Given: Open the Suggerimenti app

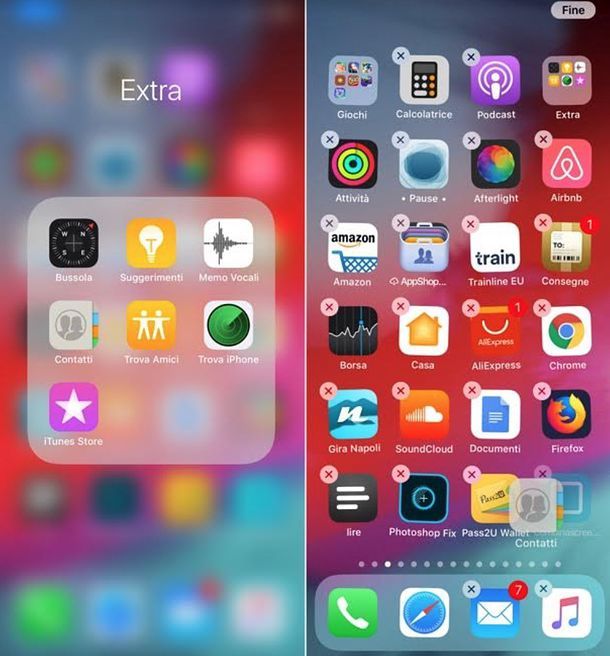Looking at the screenshot, I should click(x=151, y=243).
